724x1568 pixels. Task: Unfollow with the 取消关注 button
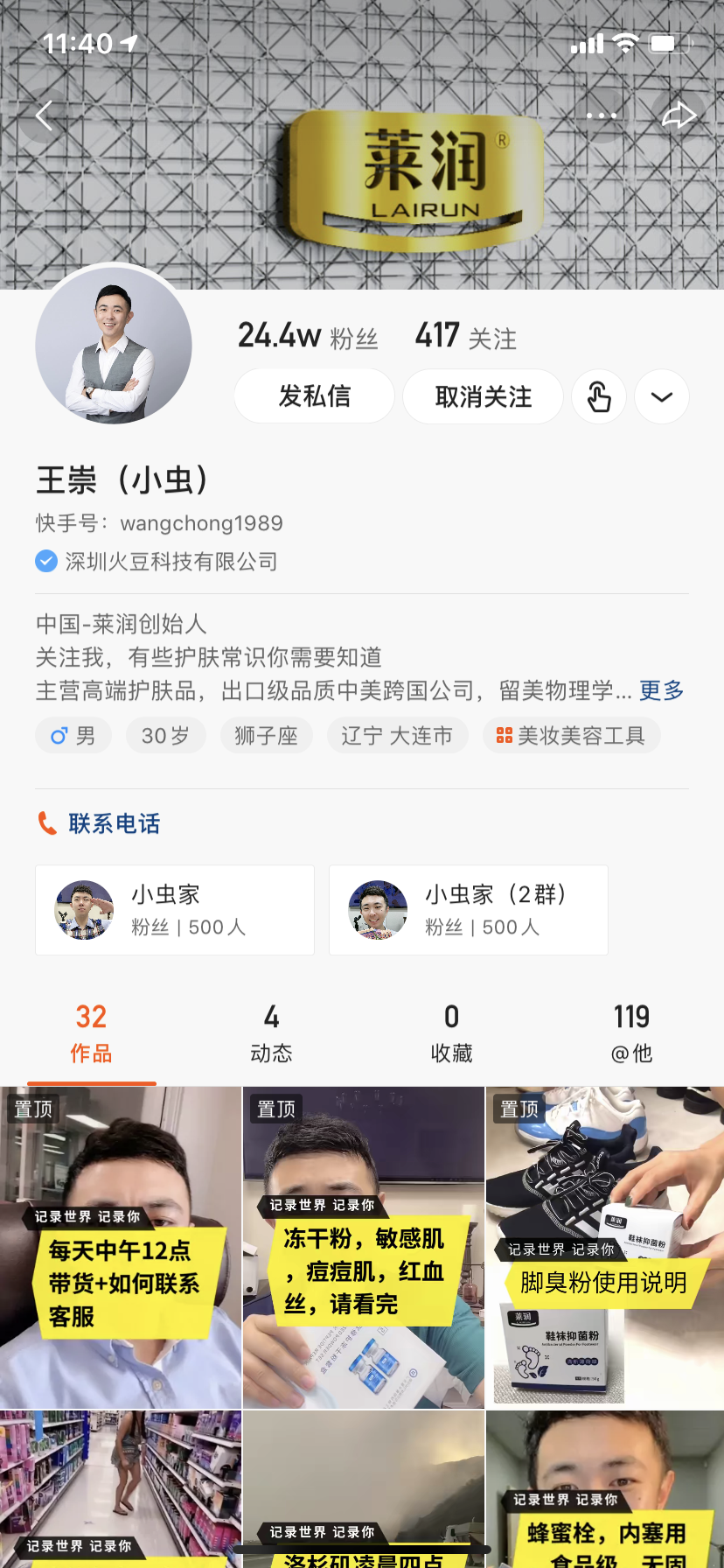pyautogui.click(x=483, y=396)
